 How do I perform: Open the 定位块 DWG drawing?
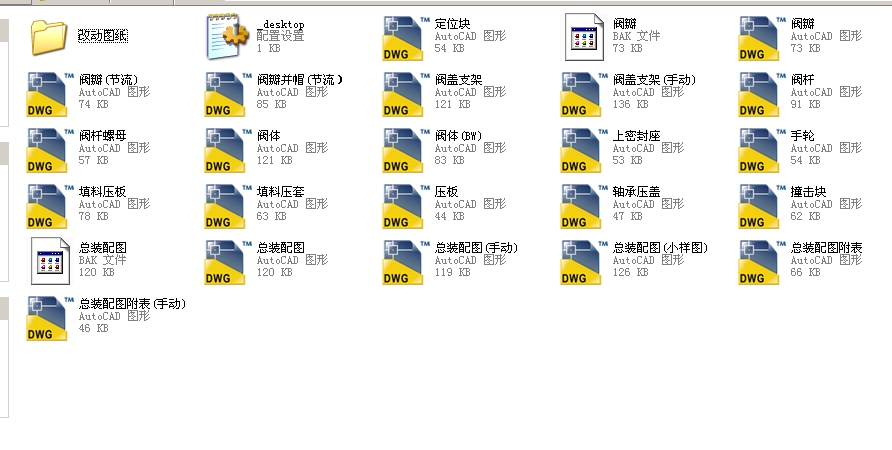[404, 37]
